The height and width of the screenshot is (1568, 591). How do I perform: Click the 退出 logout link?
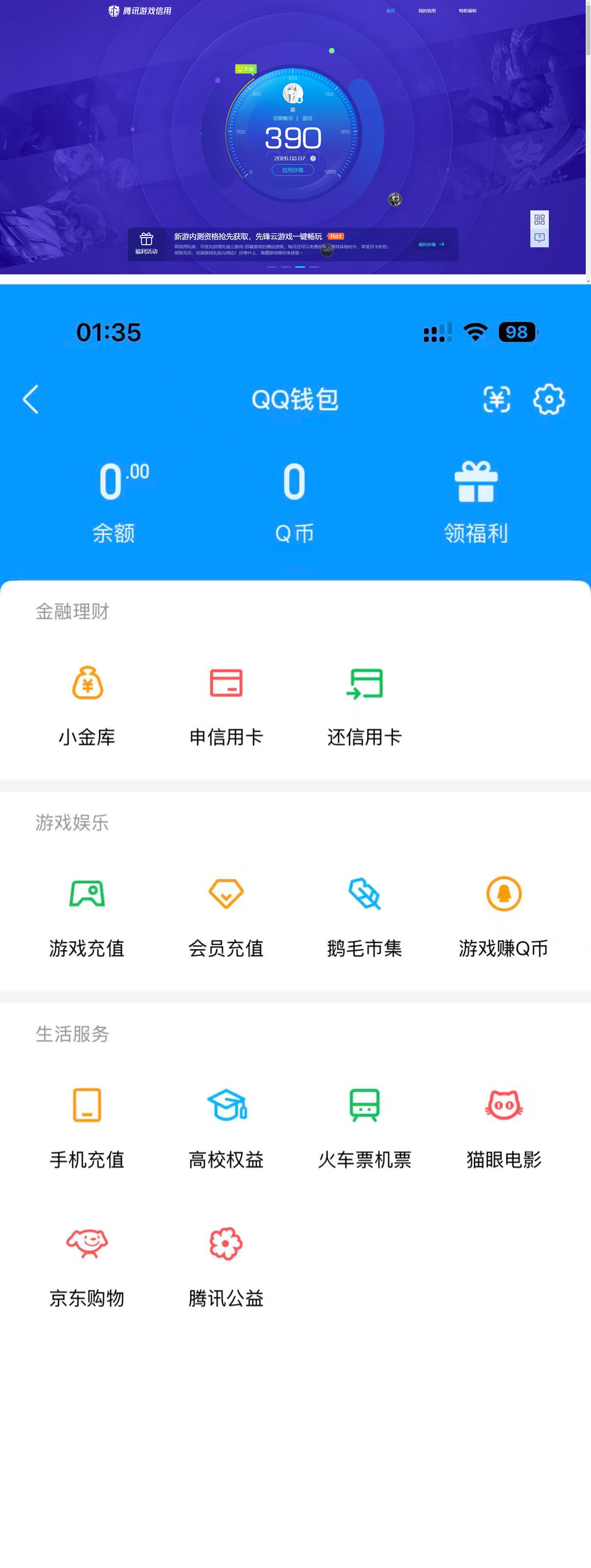[x=307, y=117]
